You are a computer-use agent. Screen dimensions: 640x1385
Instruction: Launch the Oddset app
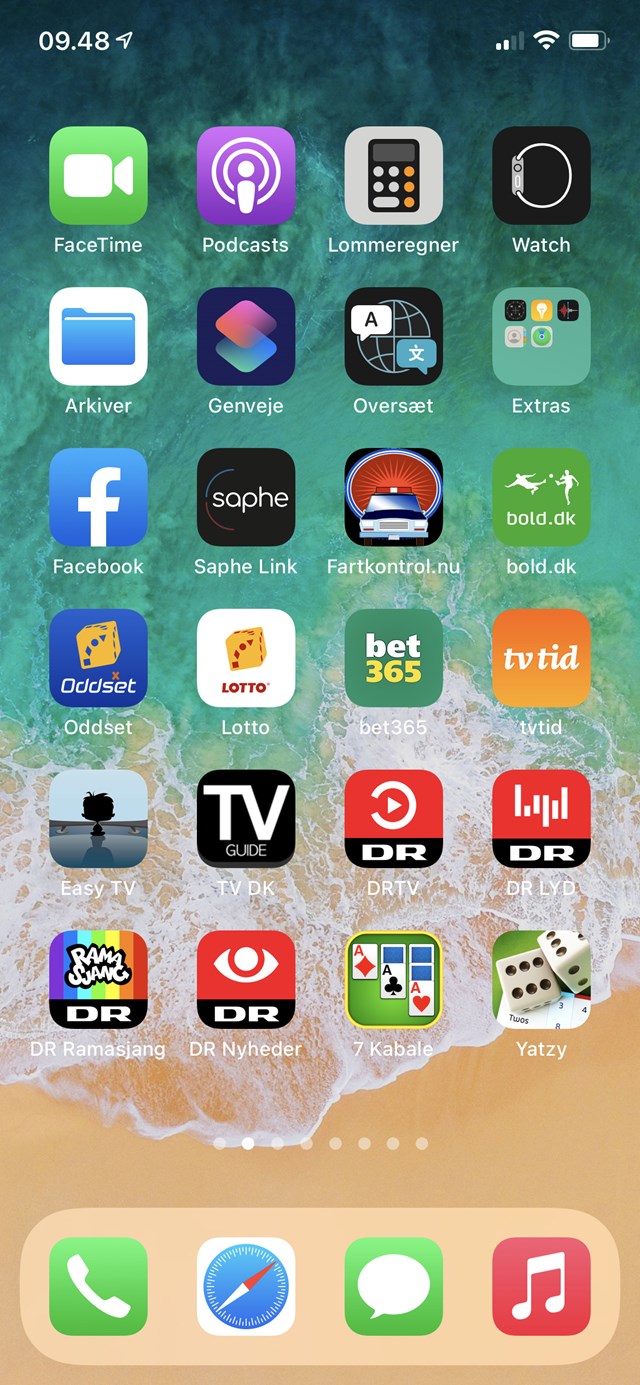click(x=98, y=658)
